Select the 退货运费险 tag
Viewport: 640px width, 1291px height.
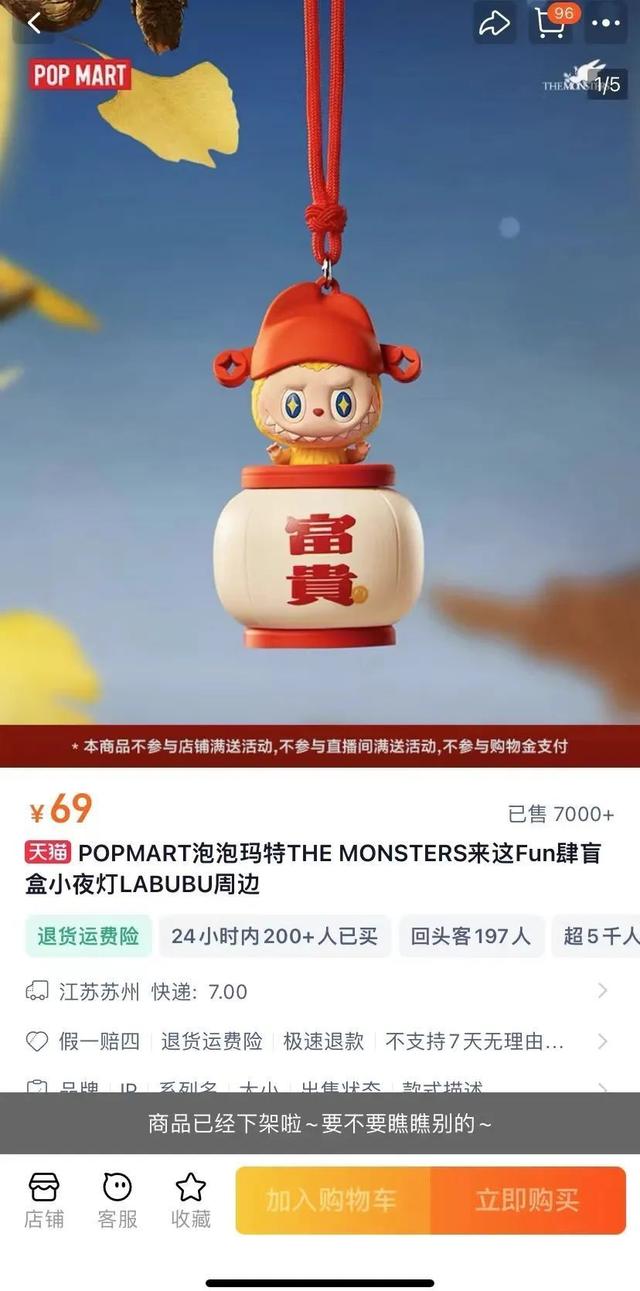pyautogui.click(x=88, y=936)
